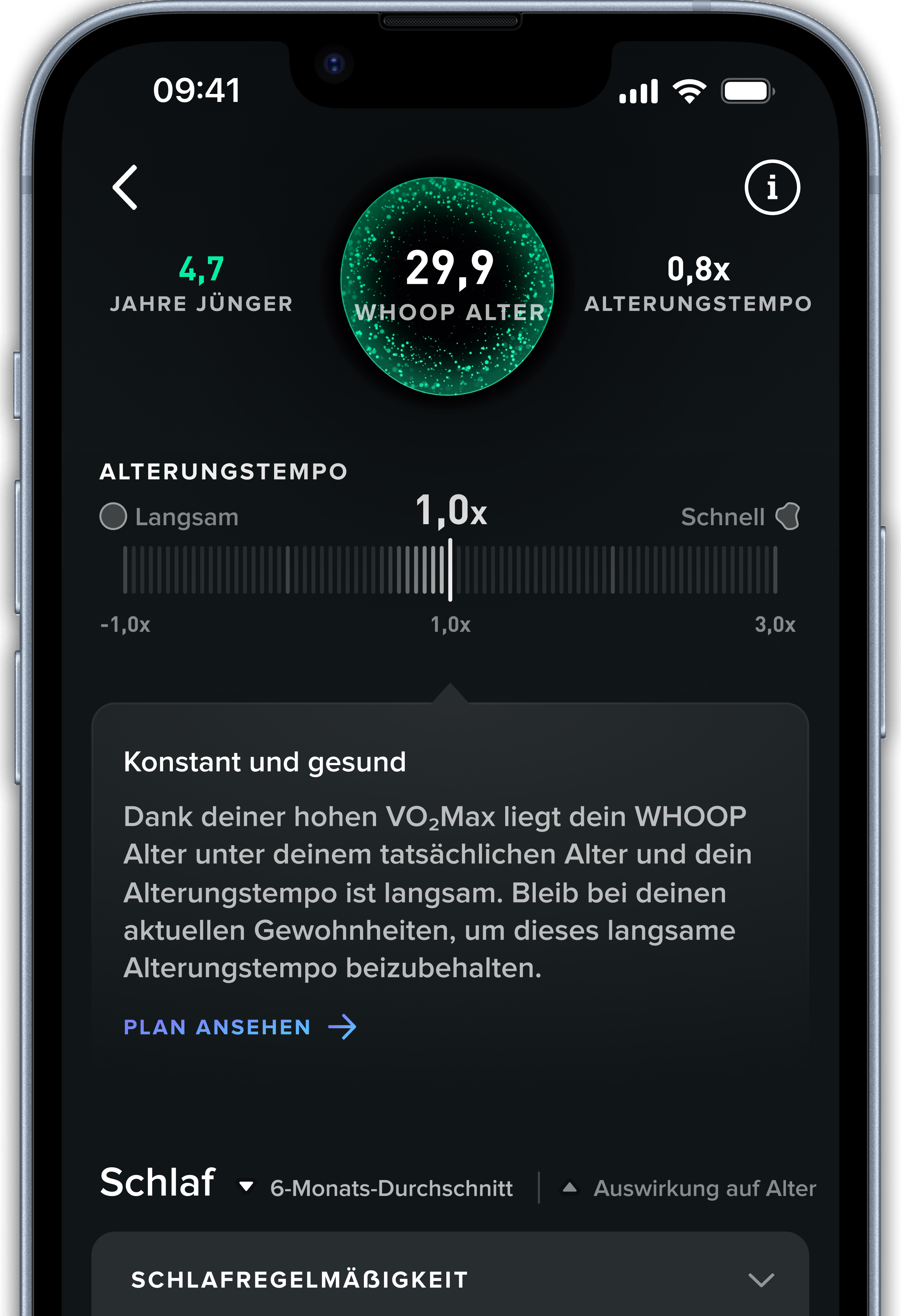Open the info icon
901x1316 pixels.
[772, 188]
